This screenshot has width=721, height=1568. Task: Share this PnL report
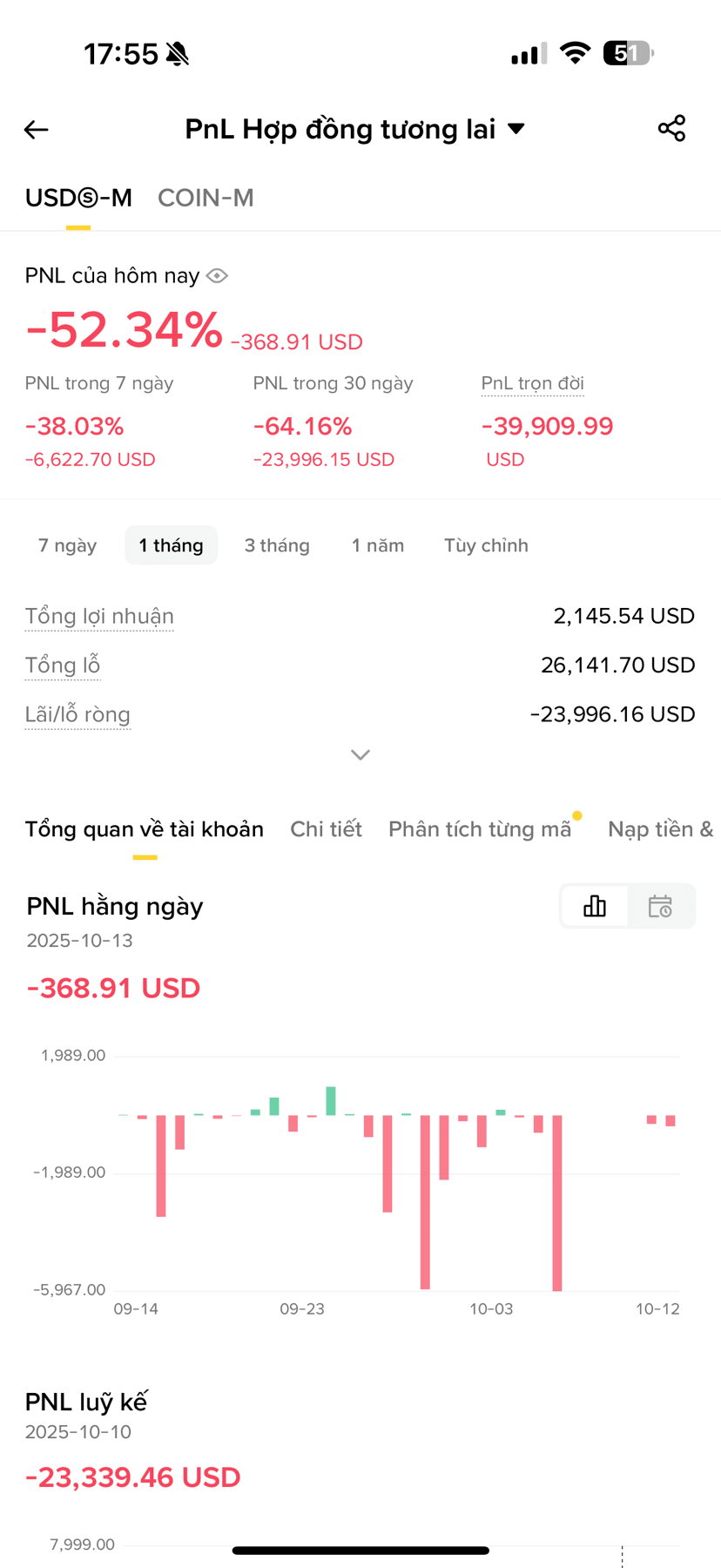(x=671, y=128)
